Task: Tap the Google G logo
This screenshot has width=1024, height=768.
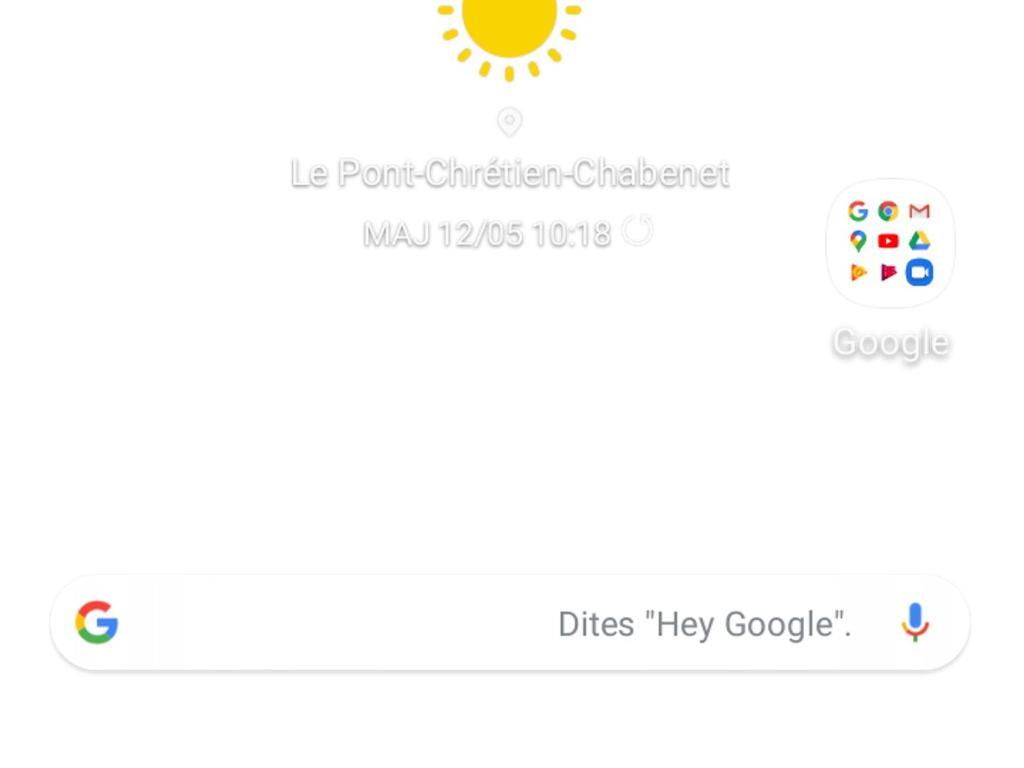Action: [x=97, y=622]
